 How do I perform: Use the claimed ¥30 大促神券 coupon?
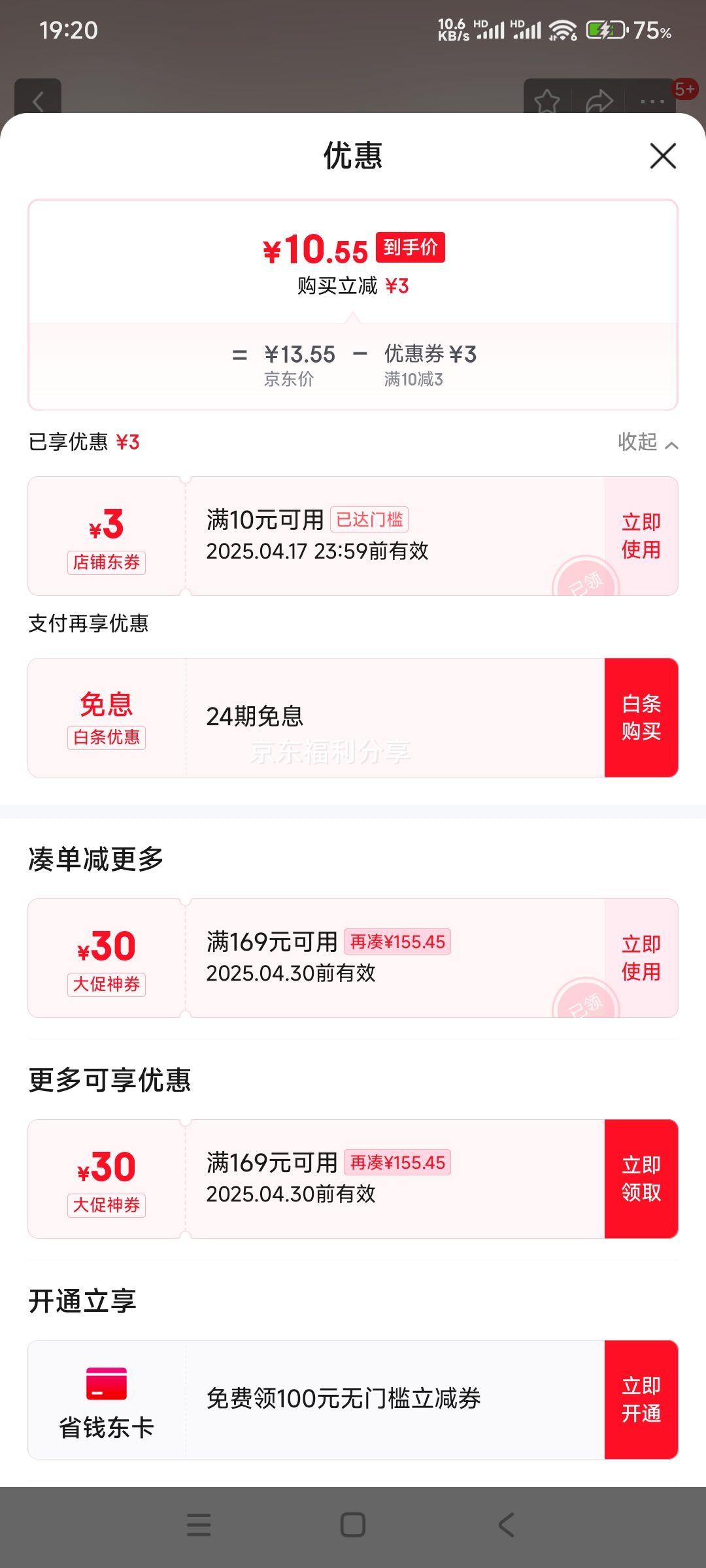(641, 958)
